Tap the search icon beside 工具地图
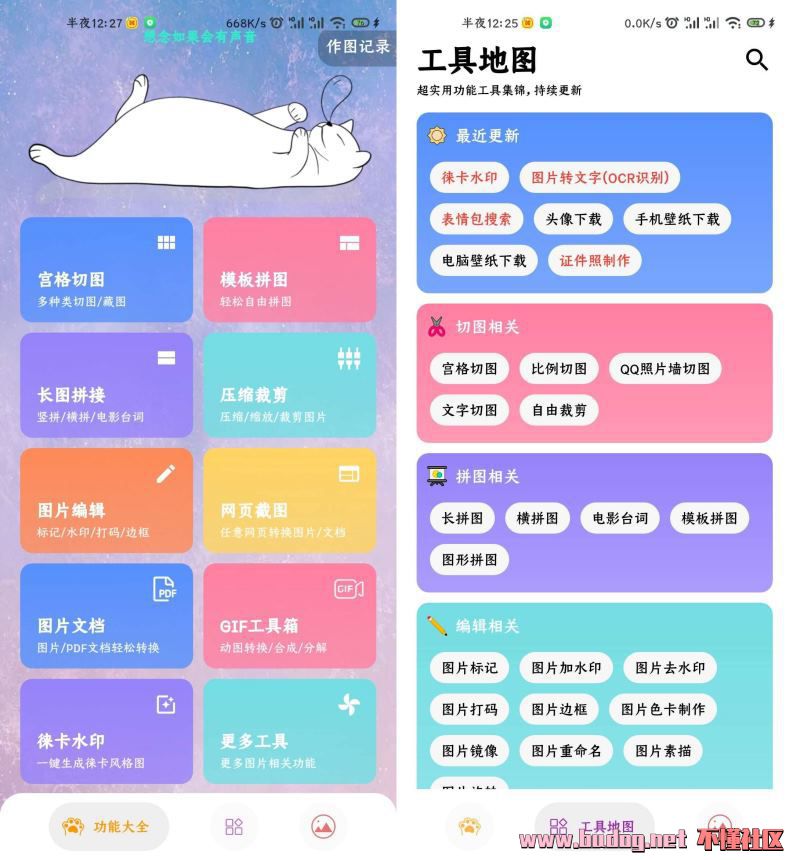The height and width of the screenshot is (860, 793). tap(757, 60)
